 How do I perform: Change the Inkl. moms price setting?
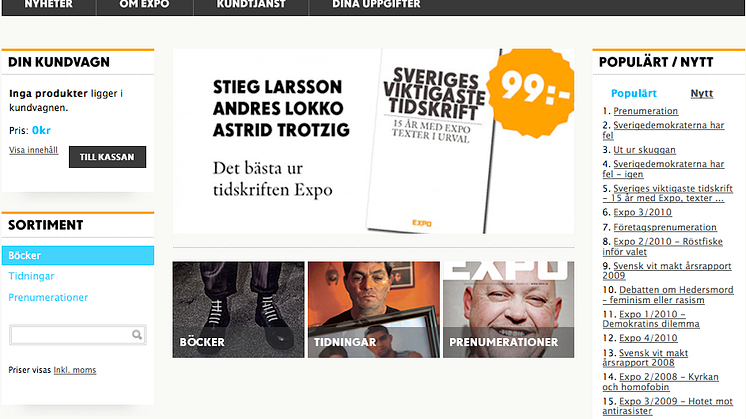[x=75, y=370]
